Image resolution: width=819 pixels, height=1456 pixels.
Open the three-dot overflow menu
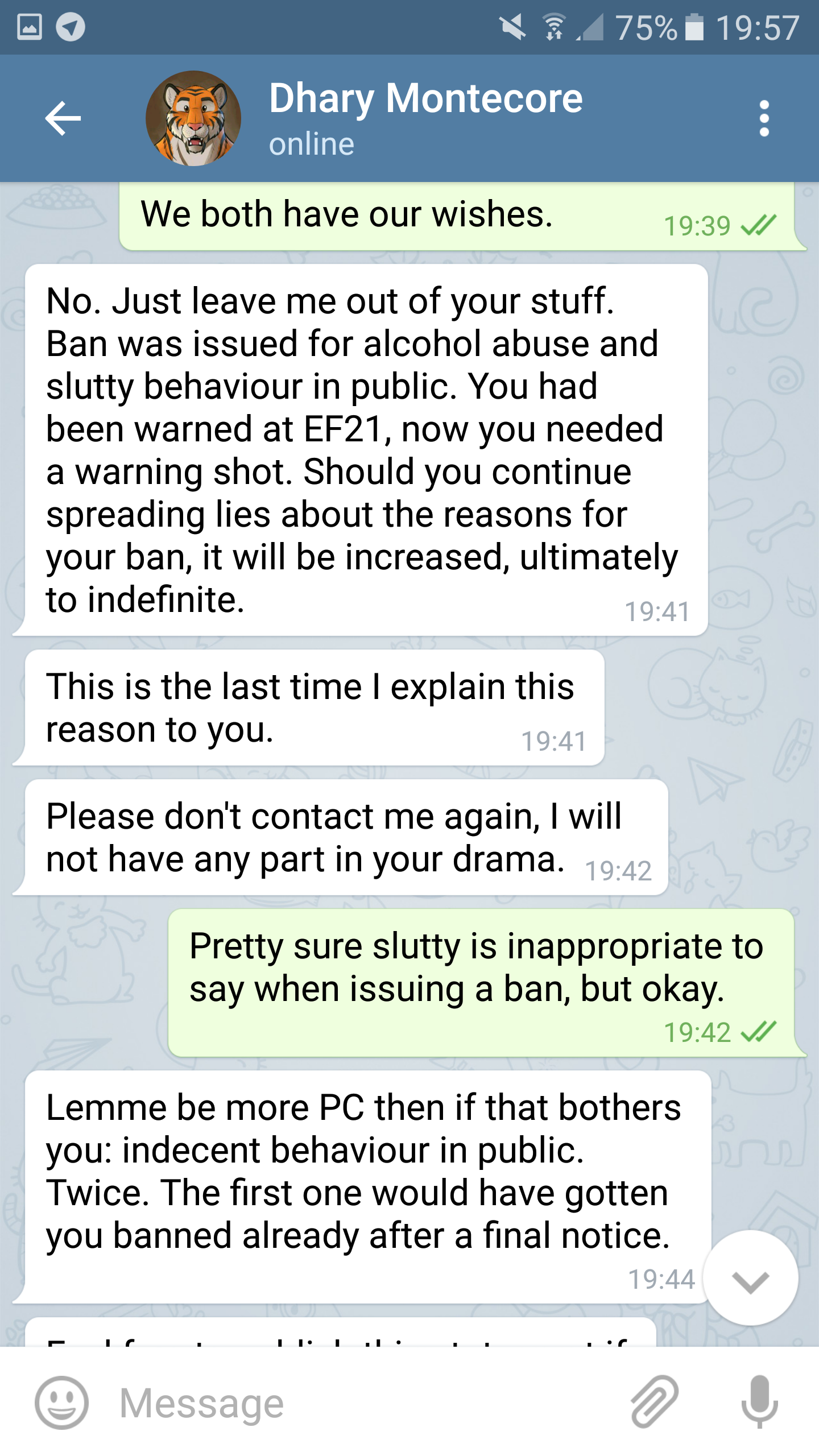[764, 118]
